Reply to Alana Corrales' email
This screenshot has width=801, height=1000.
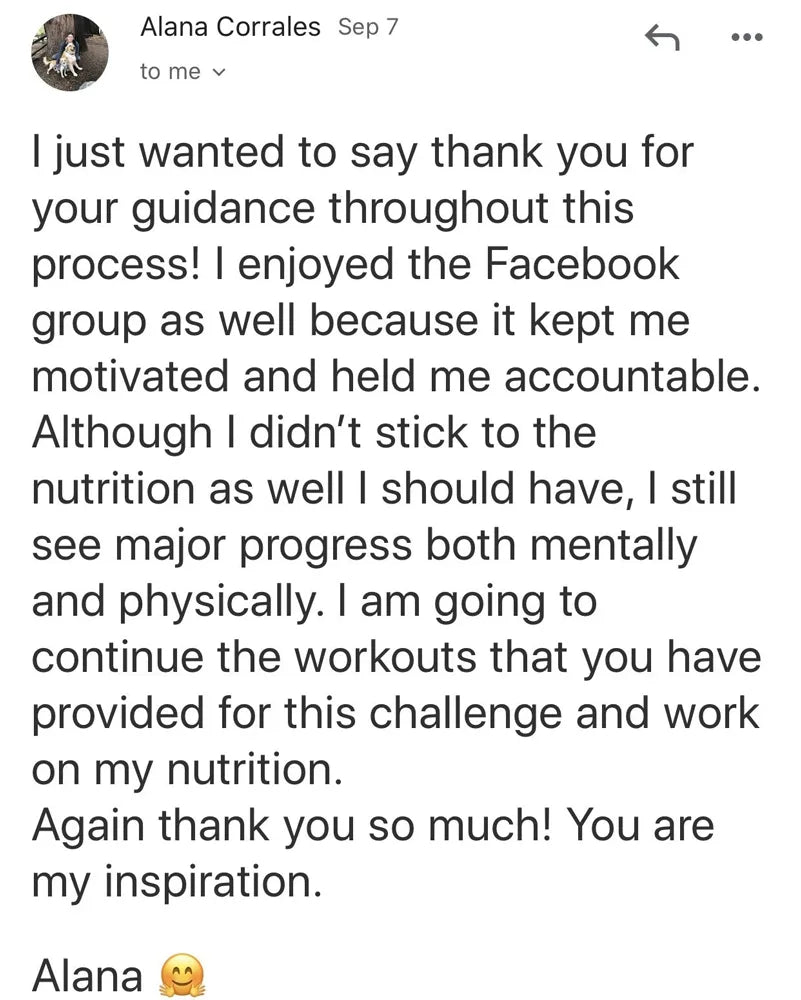coord(663,38)
